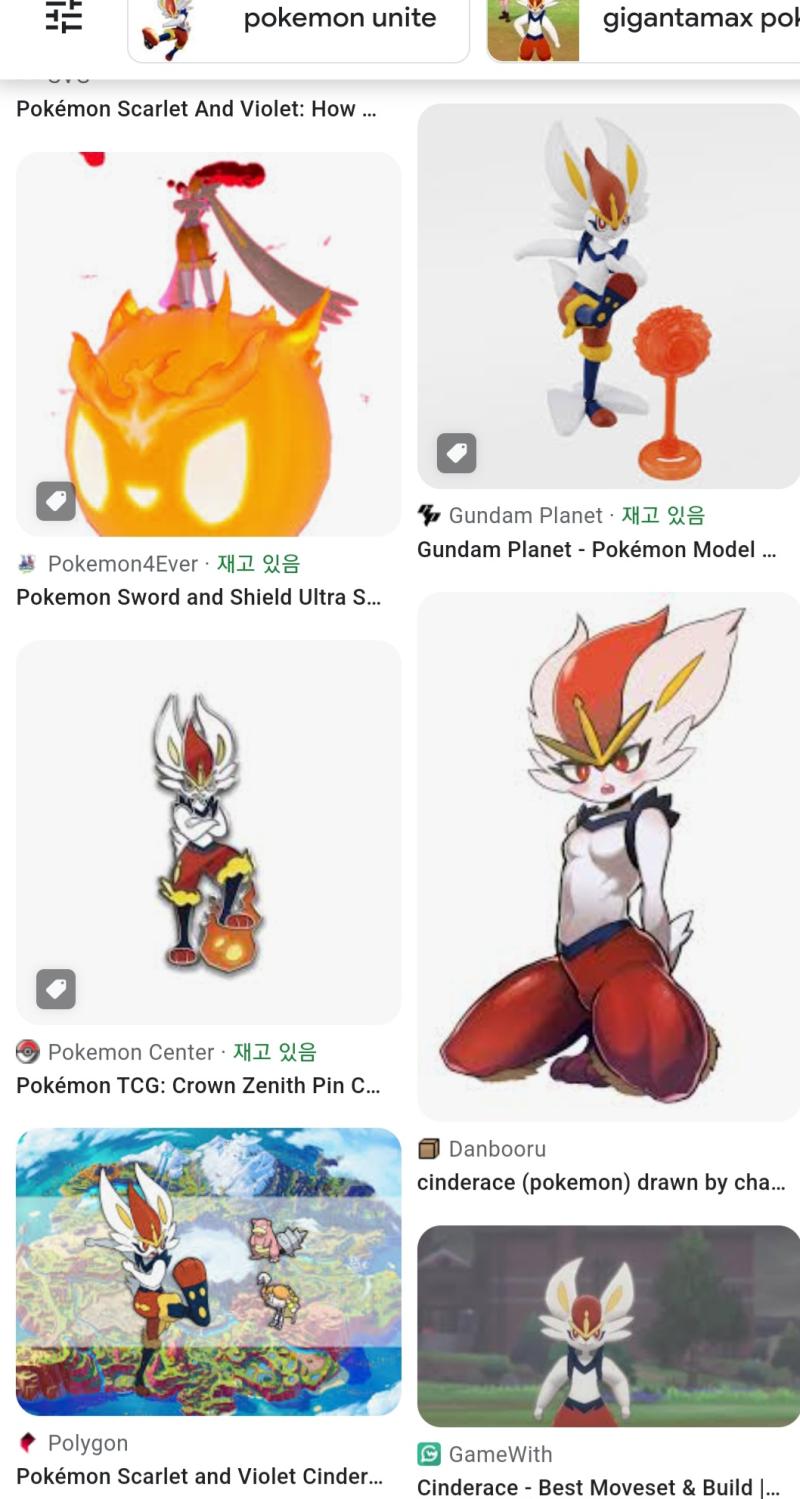The width and height of the screenshot is (800, 1499).
Task: Open the search filter tools icon
Action: click(x=65, y=16)
